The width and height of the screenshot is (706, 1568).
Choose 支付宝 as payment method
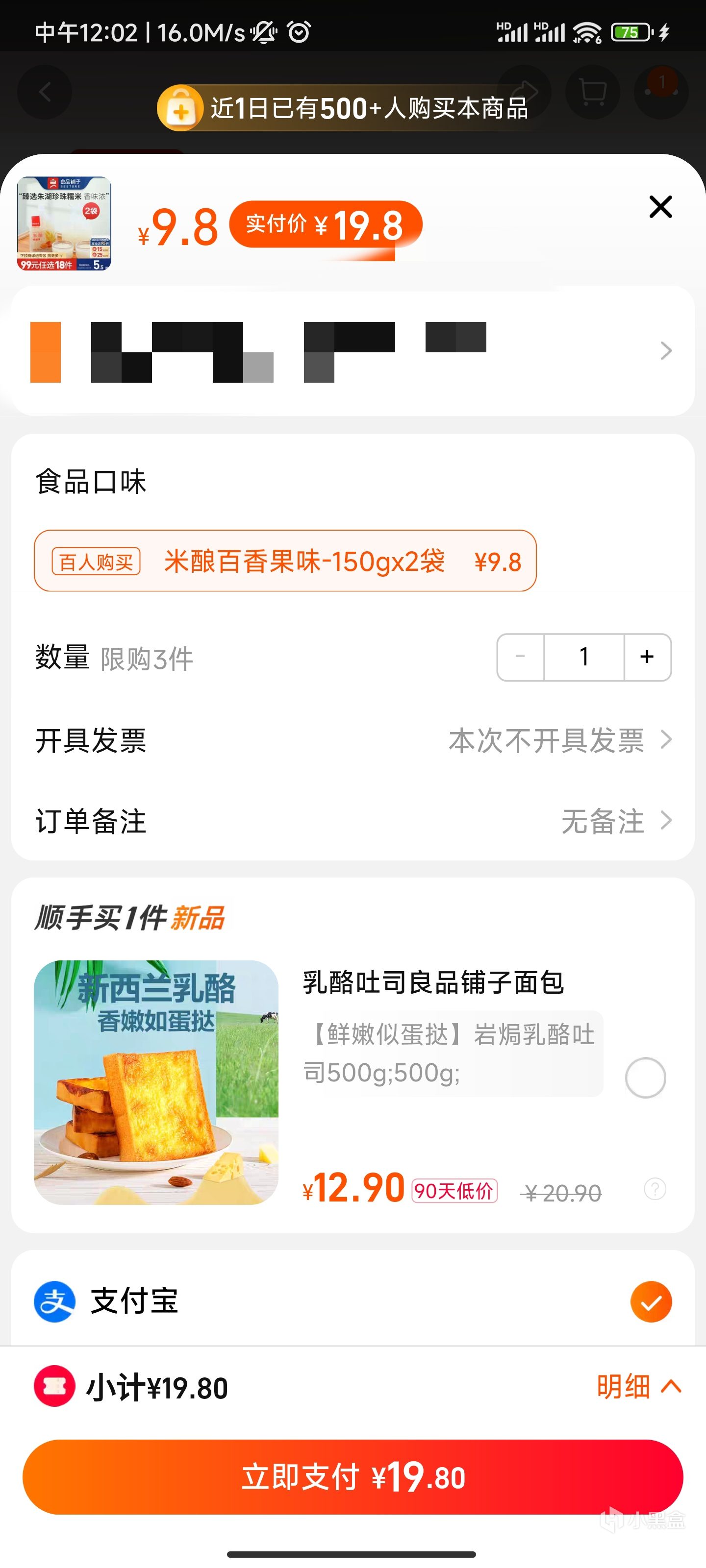point(651,1301)
